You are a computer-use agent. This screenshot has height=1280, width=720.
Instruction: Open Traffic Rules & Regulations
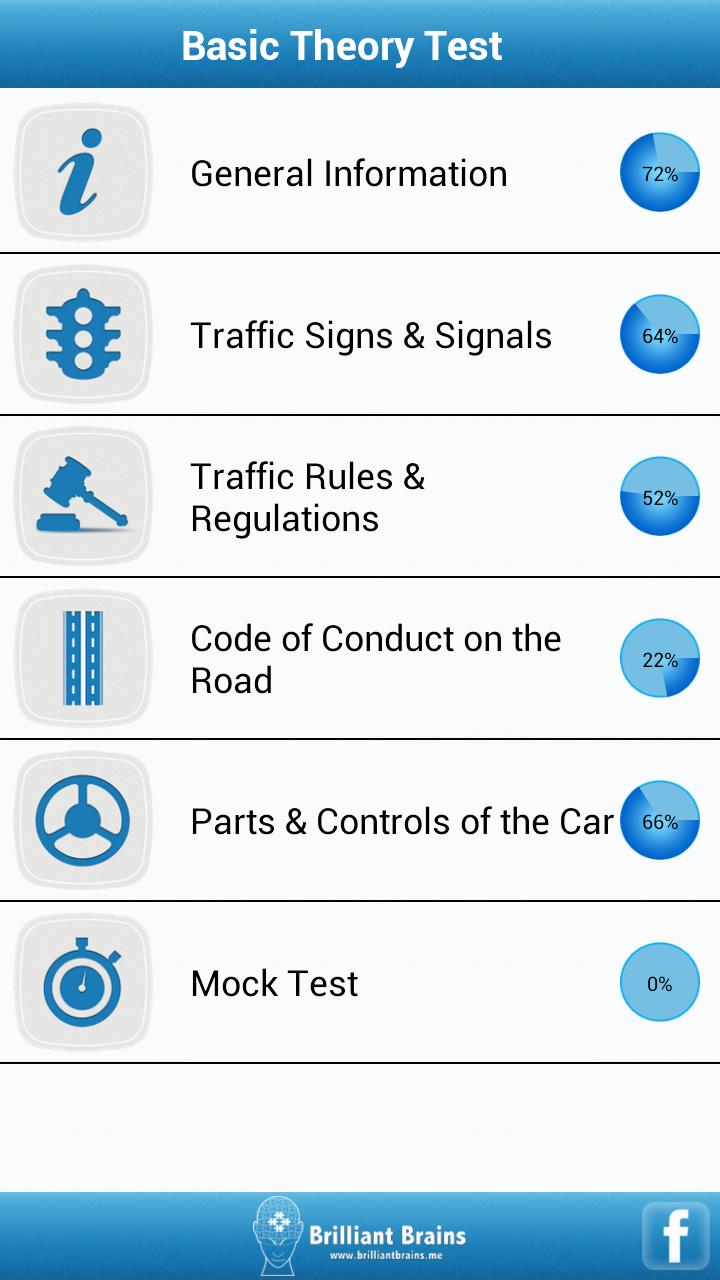(x=309, y=496)
